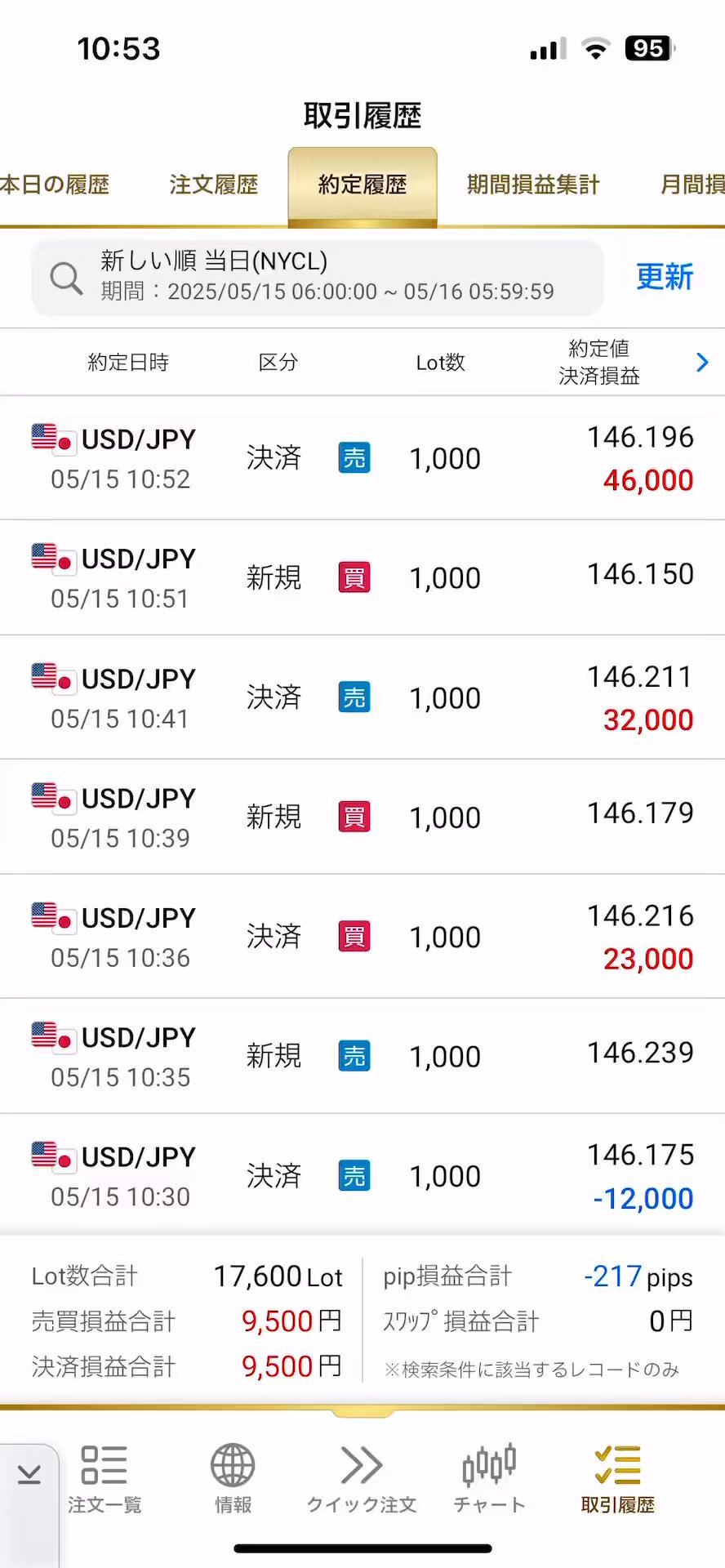Select the 取引履歴 bottom tab
The height and width of the screenshot is (1568, 725).
[x=618, y=1479]
